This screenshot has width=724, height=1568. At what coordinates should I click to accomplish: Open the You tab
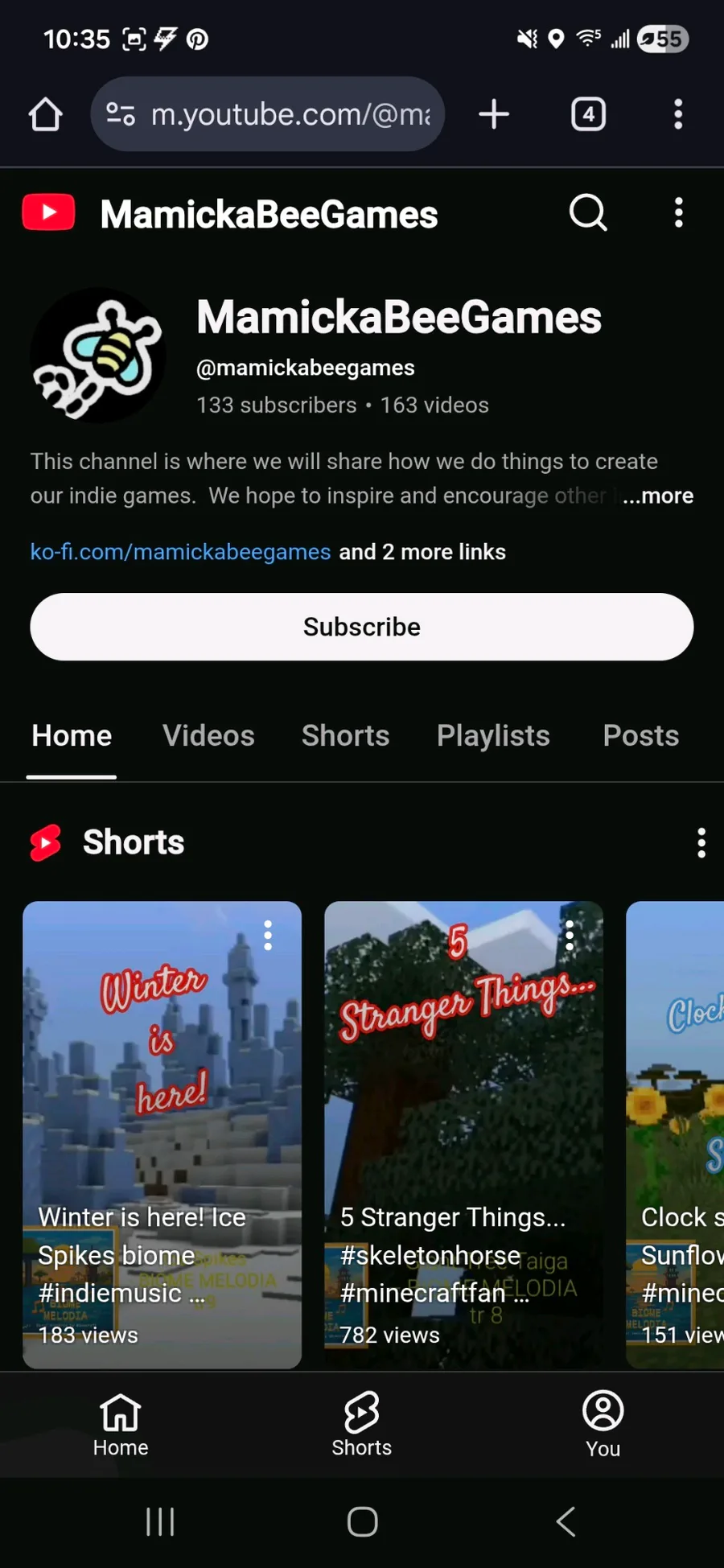click(603, 1425)
